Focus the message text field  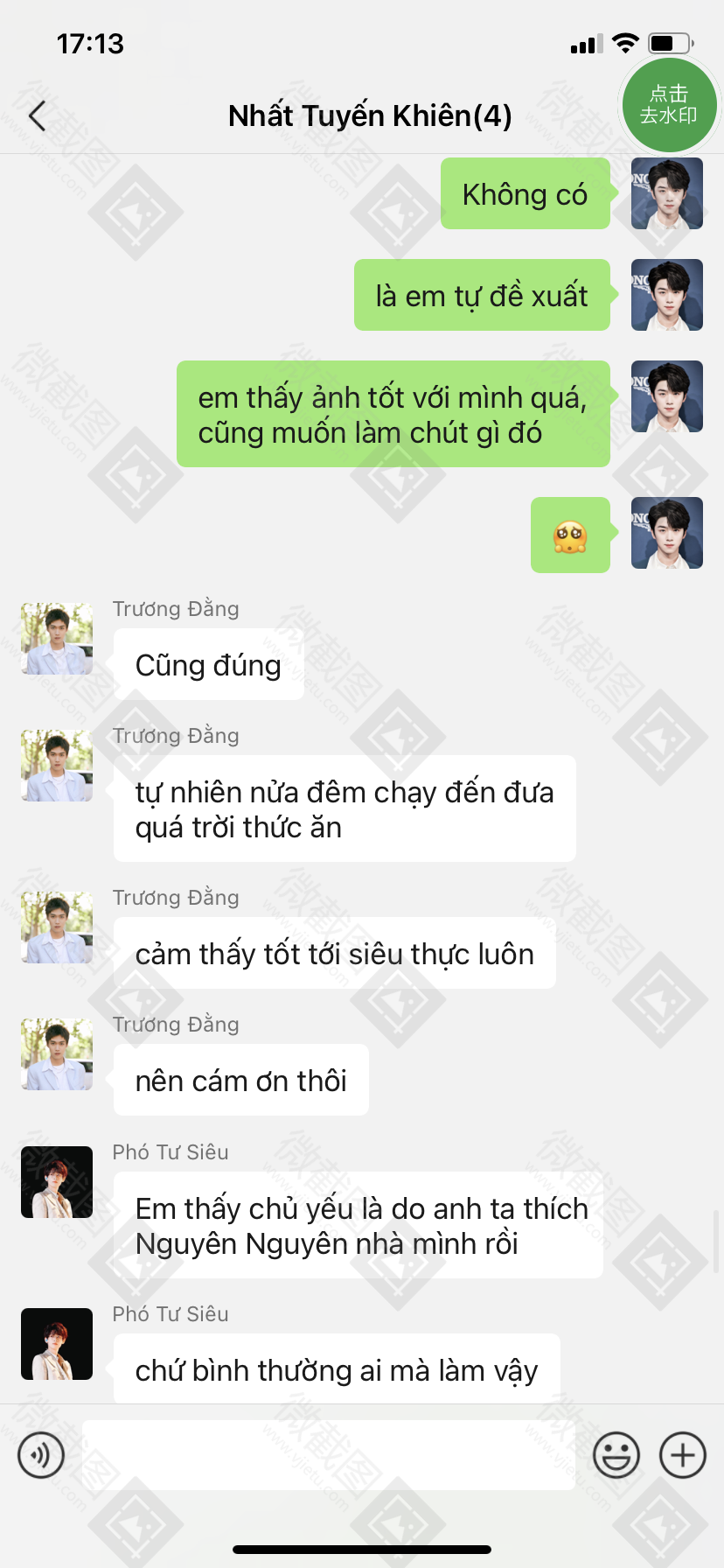pos(329,1455)
